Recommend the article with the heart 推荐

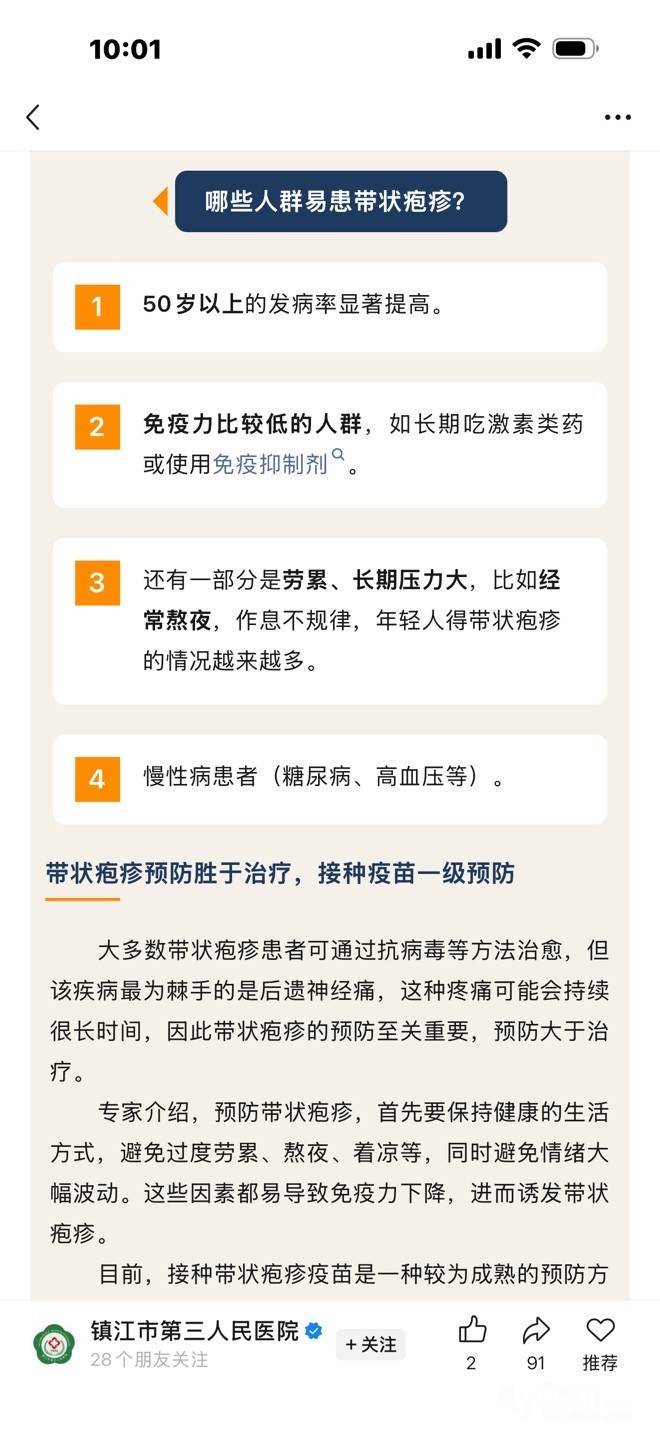[x=600, y=1331]
